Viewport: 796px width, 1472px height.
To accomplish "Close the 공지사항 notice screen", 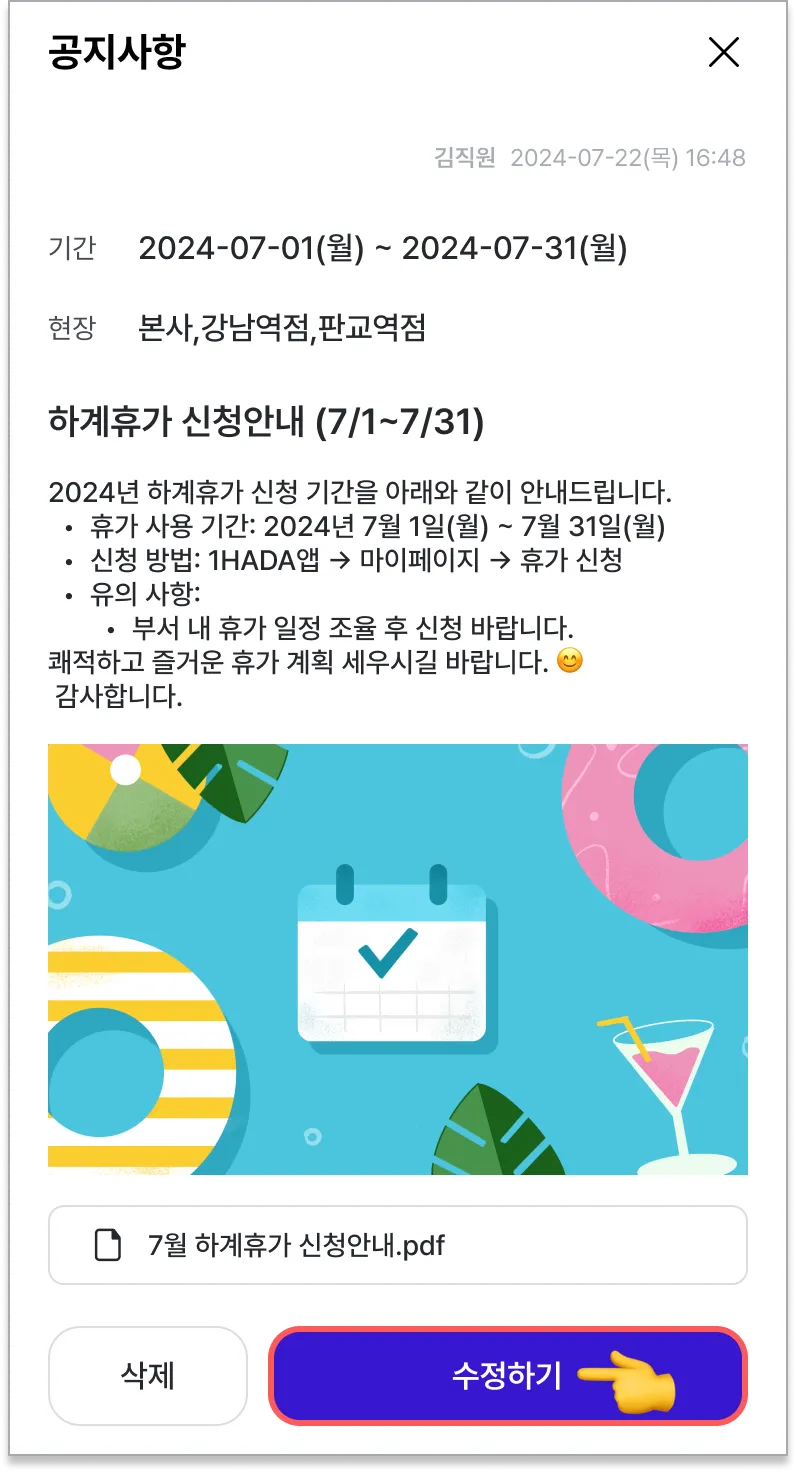I will point(723,53).
